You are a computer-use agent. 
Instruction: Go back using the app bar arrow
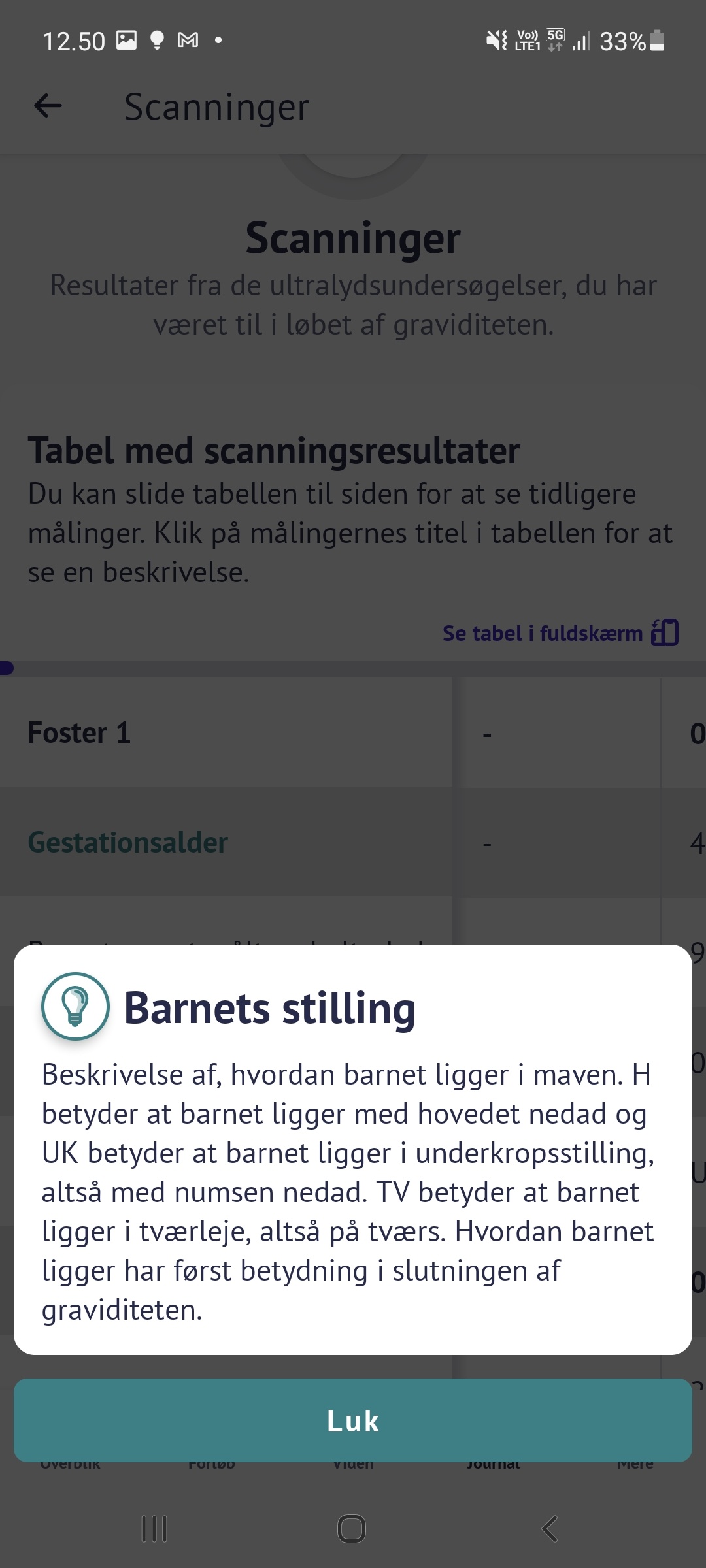48,106
